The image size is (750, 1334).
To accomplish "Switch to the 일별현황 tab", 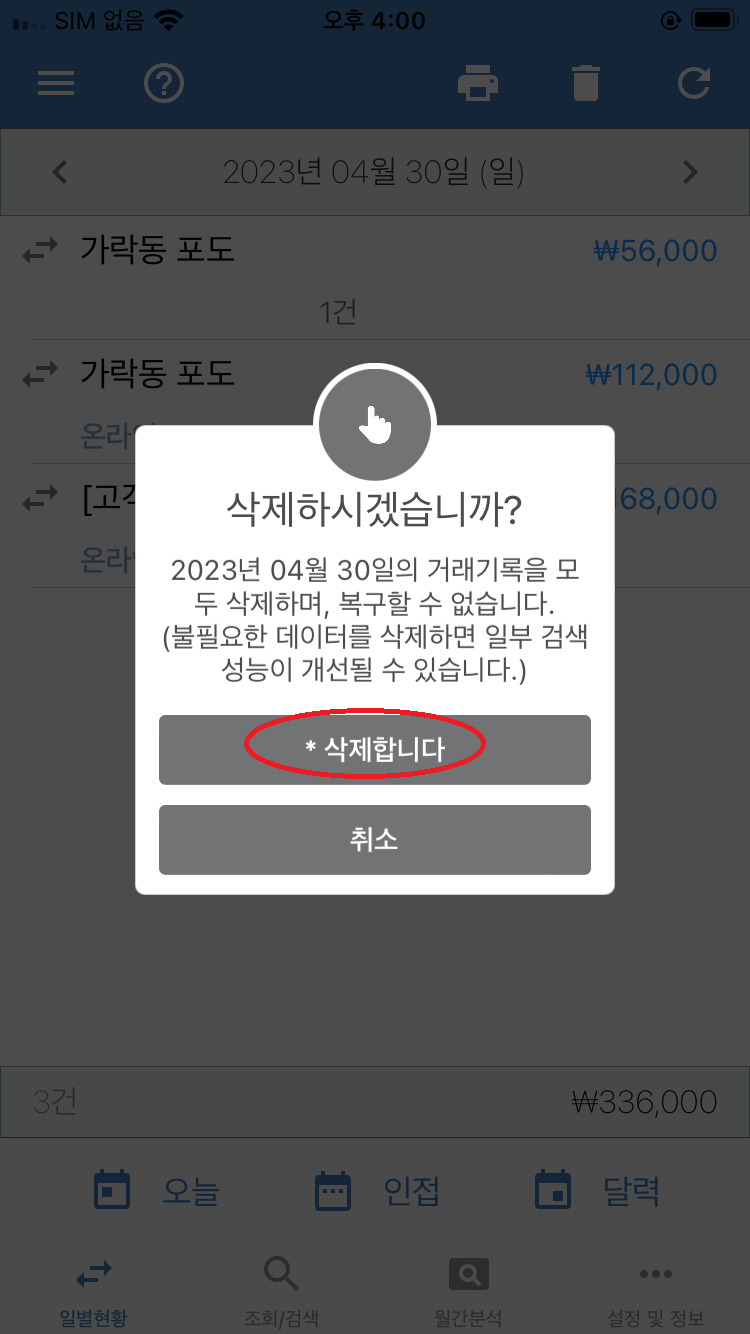I will [x=94, y=1292].
